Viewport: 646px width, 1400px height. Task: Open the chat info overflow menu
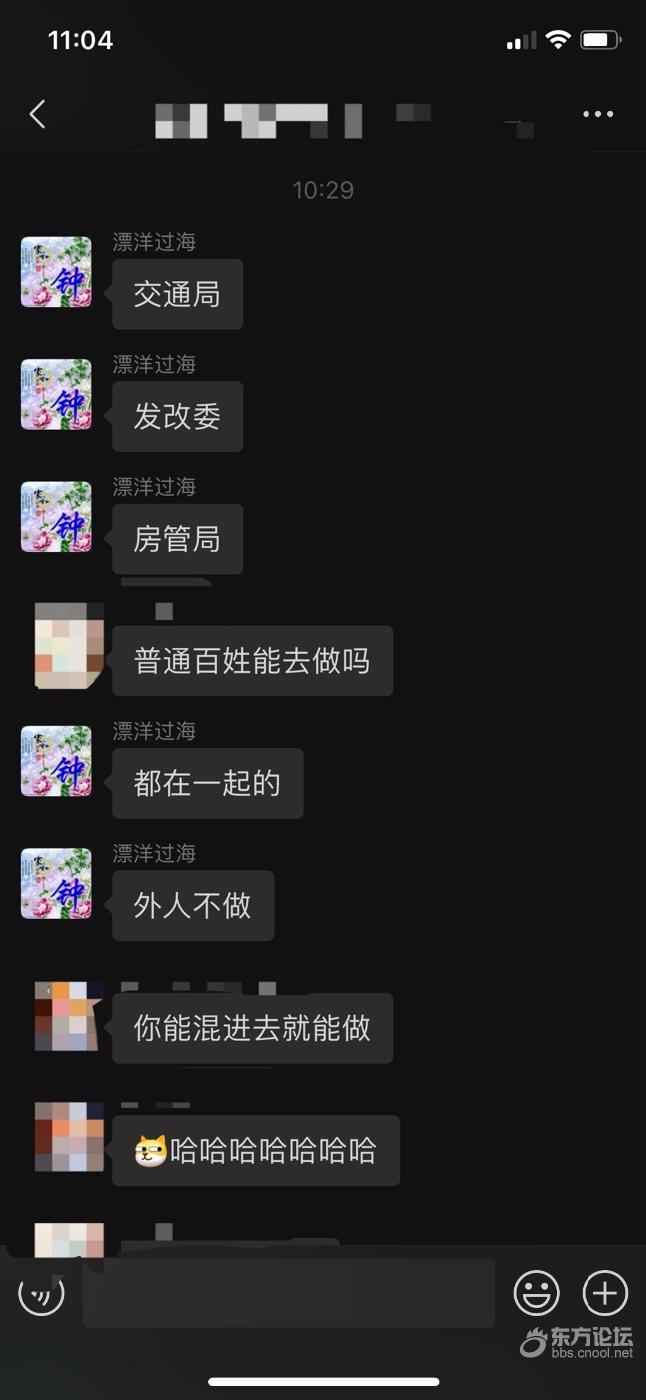[x=598, y=114]
